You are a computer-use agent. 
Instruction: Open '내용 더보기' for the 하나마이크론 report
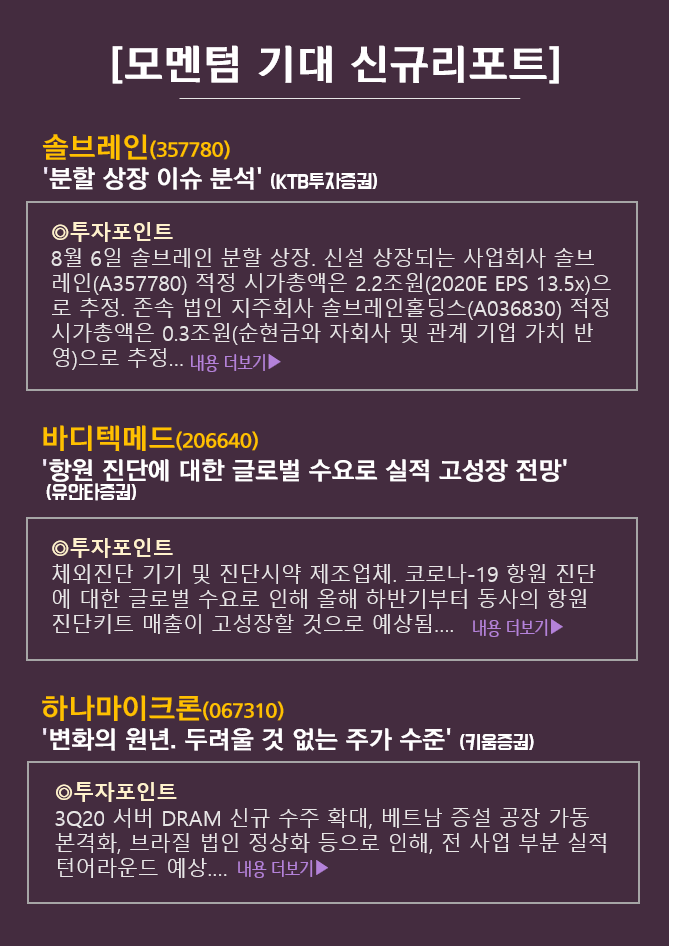coord(282,868)
